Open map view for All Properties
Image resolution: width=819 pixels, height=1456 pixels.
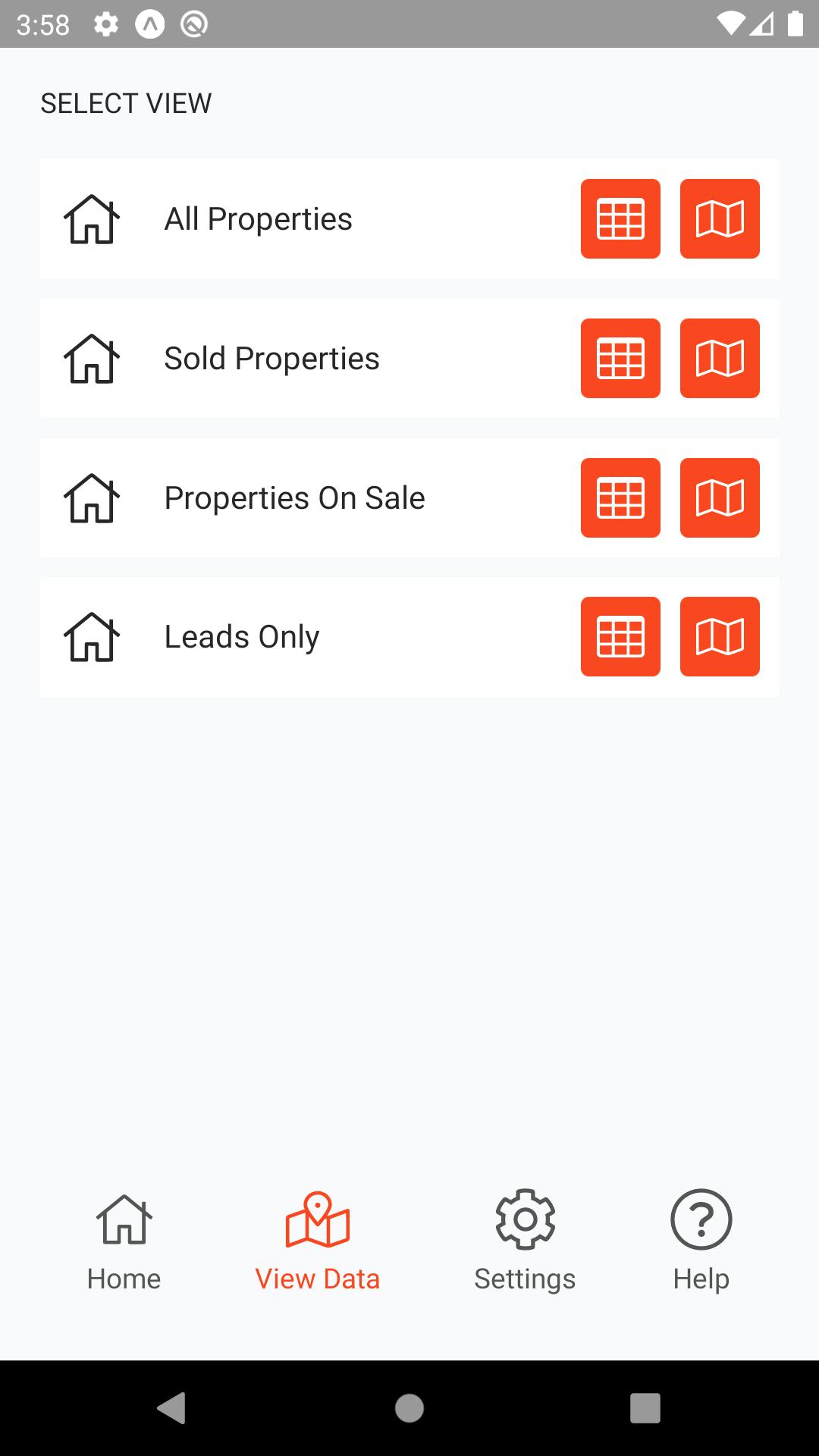(720, 219)
